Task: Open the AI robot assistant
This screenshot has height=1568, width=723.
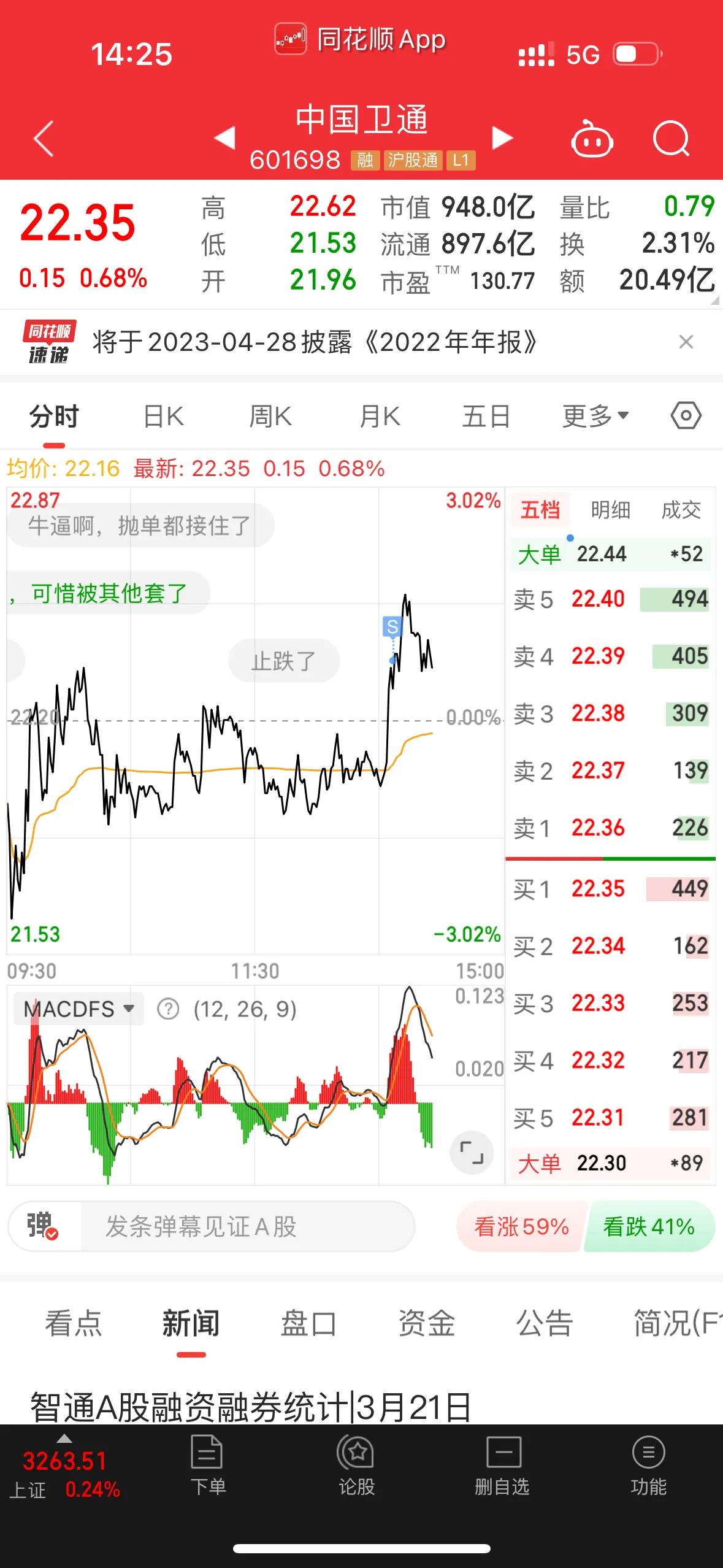Action: pyautogui.click(x=591, y=140)
